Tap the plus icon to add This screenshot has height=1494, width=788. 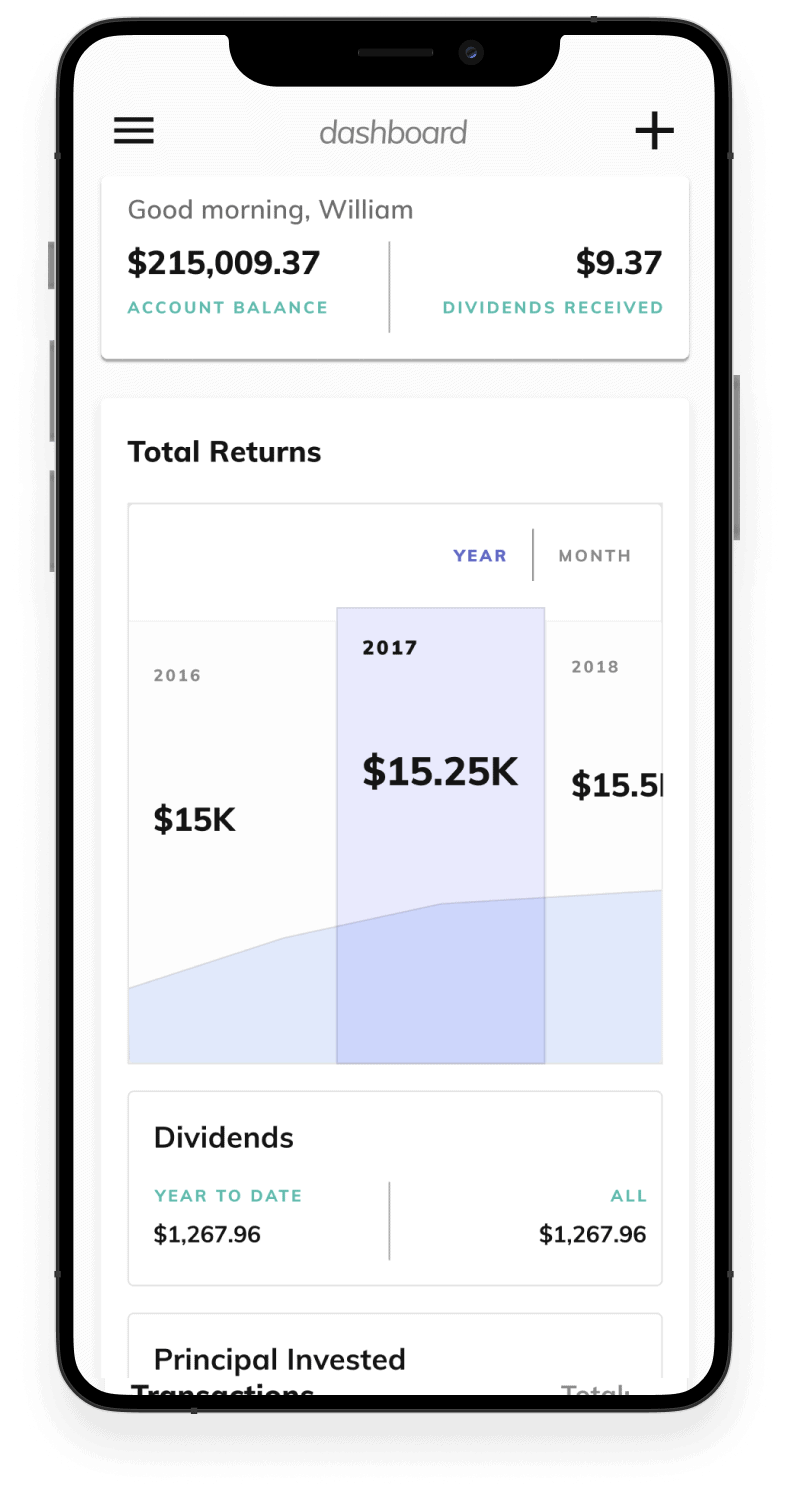(x=655, y=131)
